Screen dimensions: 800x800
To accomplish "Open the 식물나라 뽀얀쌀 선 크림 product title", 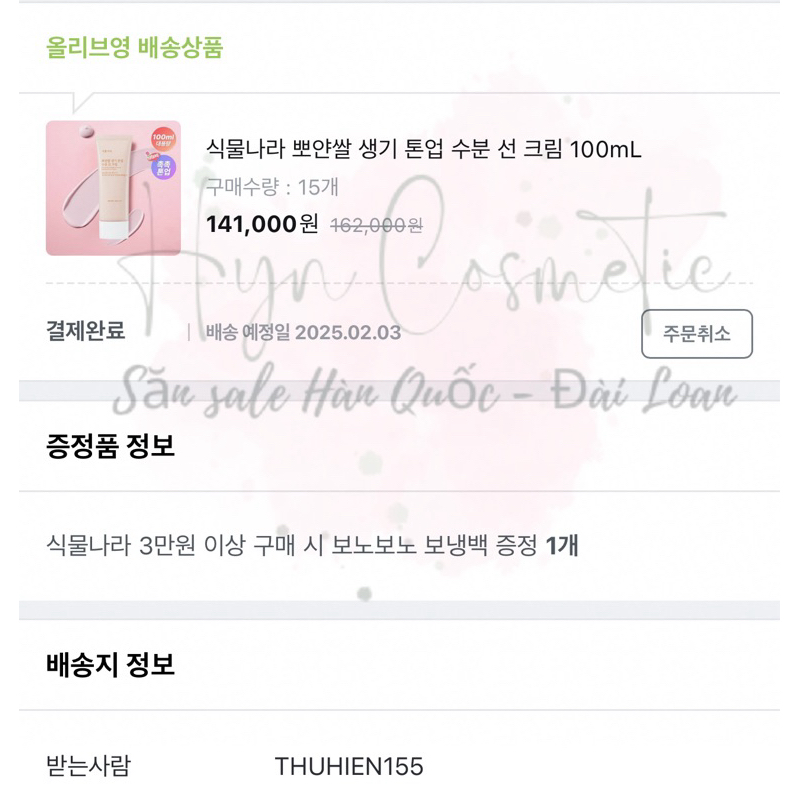I will [423, 150].
